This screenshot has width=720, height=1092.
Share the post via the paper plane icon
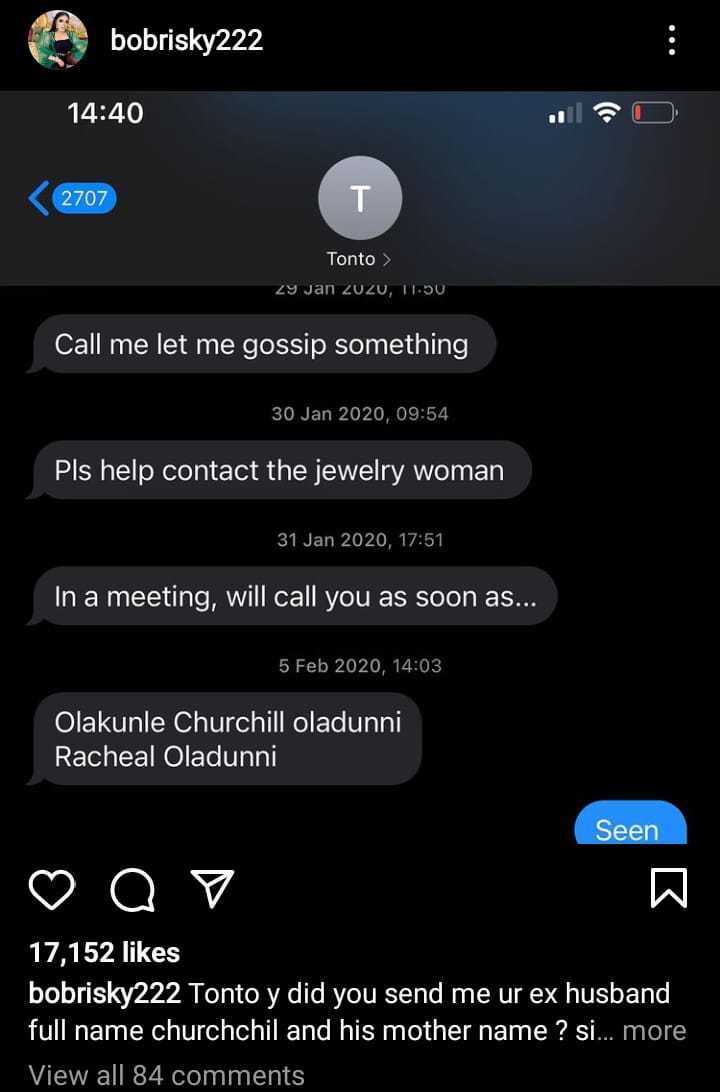pos(212,888)
